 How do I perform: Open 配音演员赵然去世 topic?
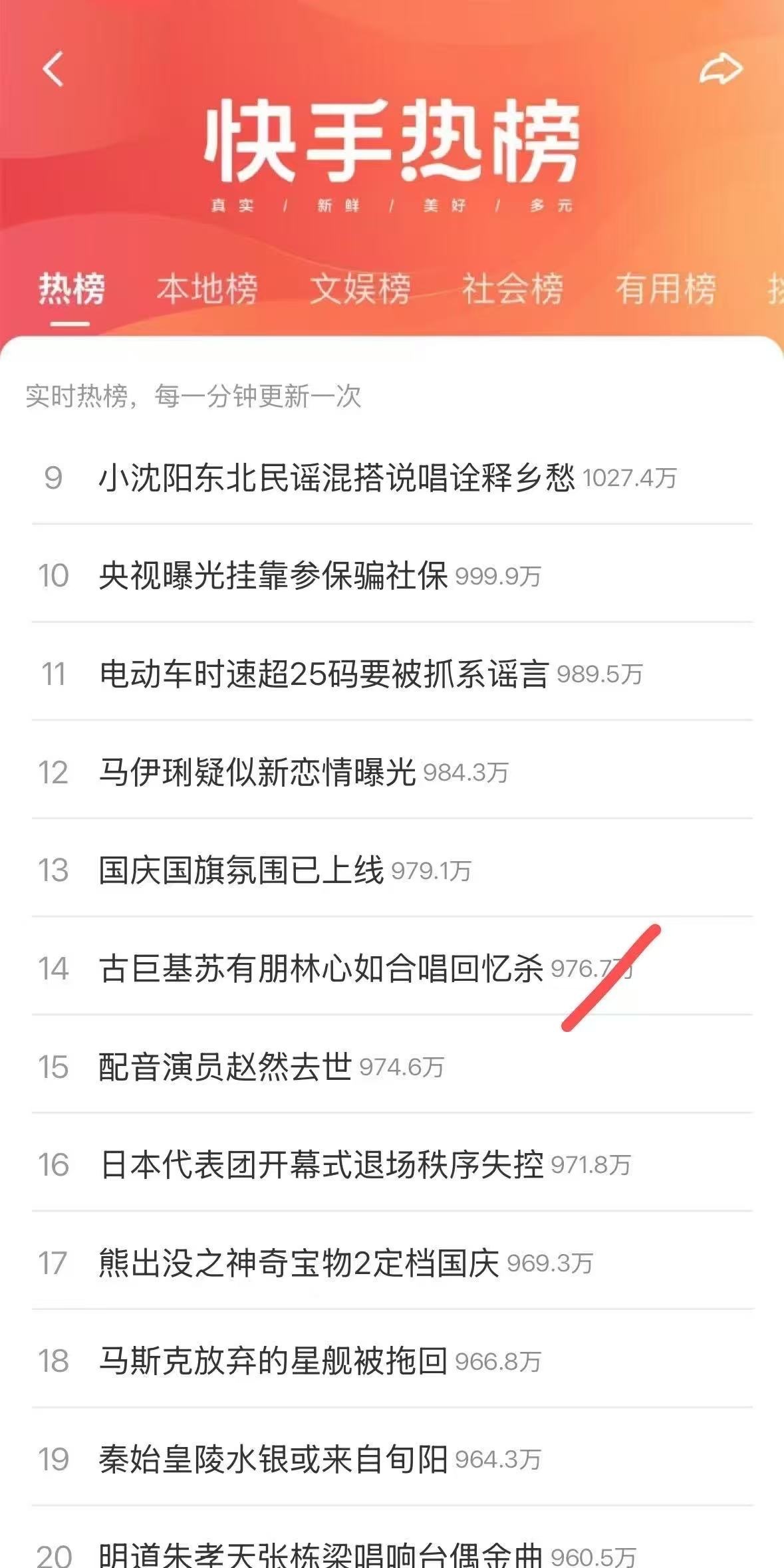point(392,1067)
